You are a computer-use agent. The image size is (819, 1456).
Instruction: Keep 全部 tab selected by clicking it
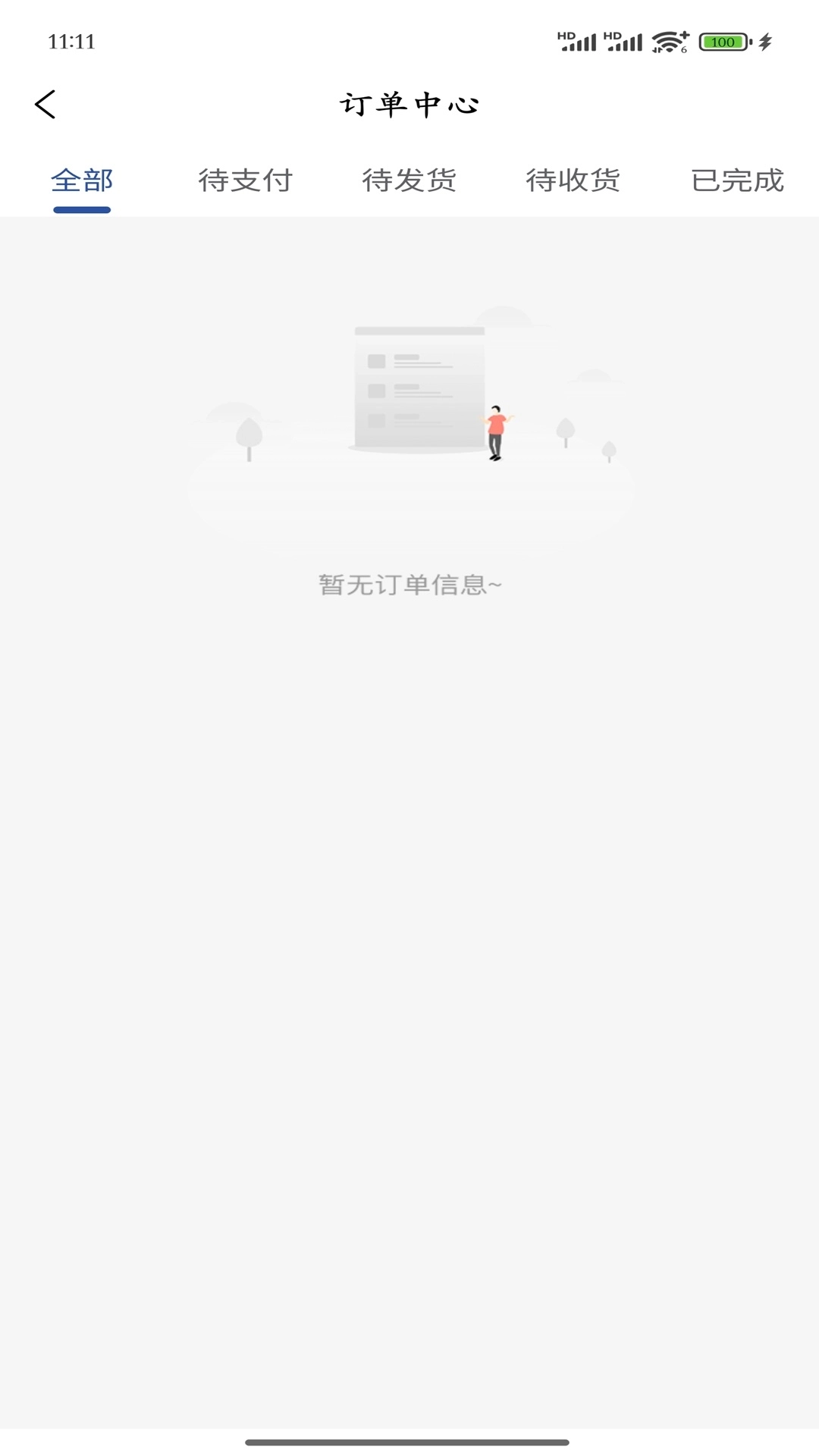pyautogui.click(x=82, y=180)
